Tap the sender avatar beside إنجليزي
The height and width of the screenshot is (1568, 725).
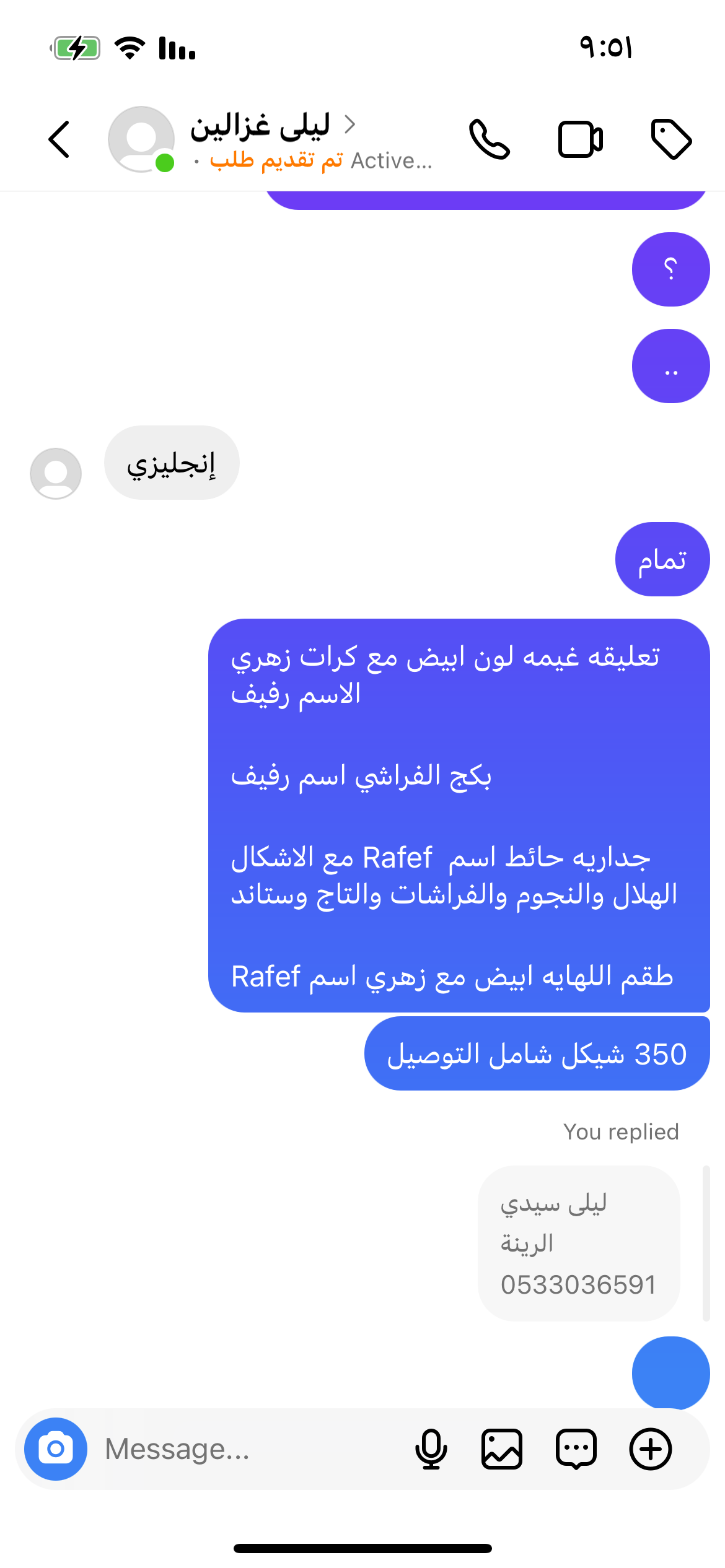tap(56, 473)
